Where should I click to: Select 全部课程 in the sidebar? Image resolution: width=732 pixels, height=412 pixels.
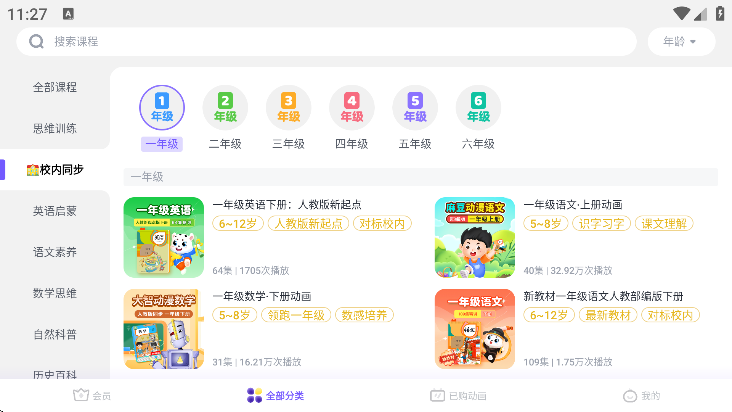[54, 87]
